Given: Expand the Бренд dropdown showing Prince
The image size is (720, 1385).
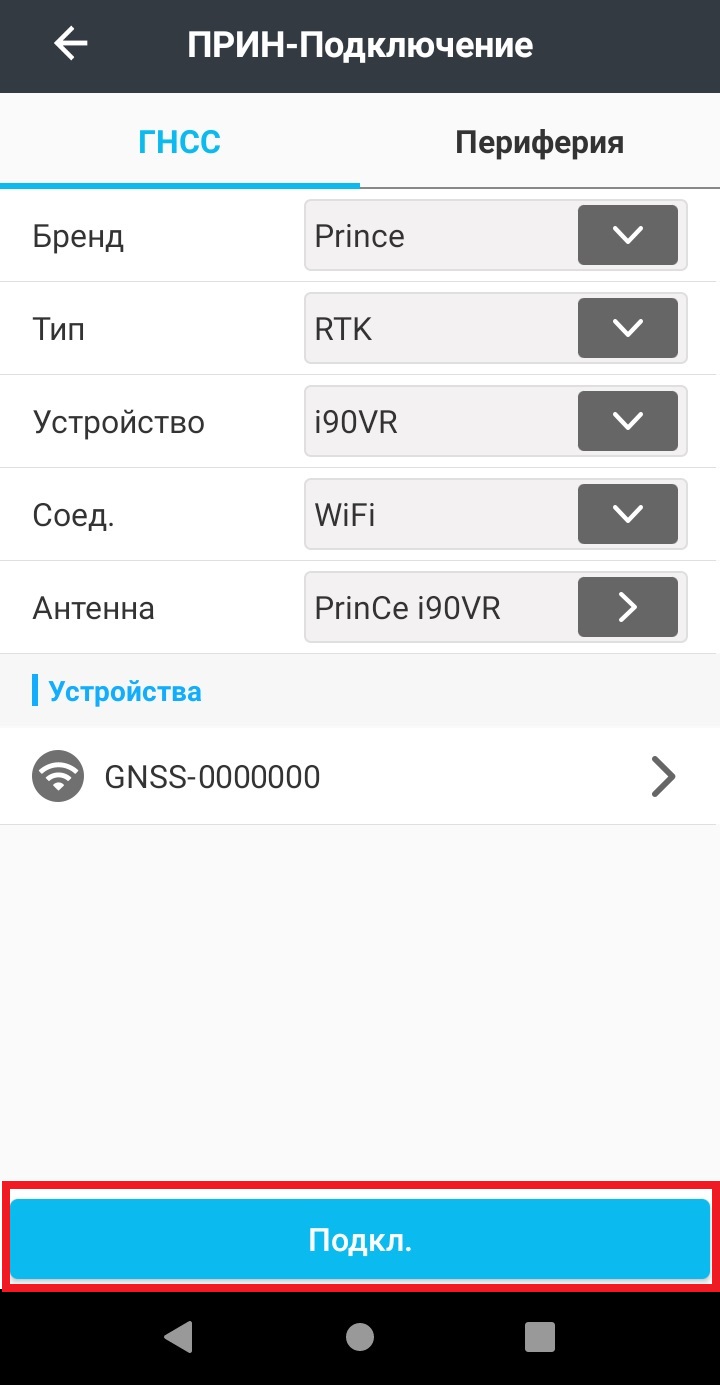Looking at the screenshot, I should 496,236.
